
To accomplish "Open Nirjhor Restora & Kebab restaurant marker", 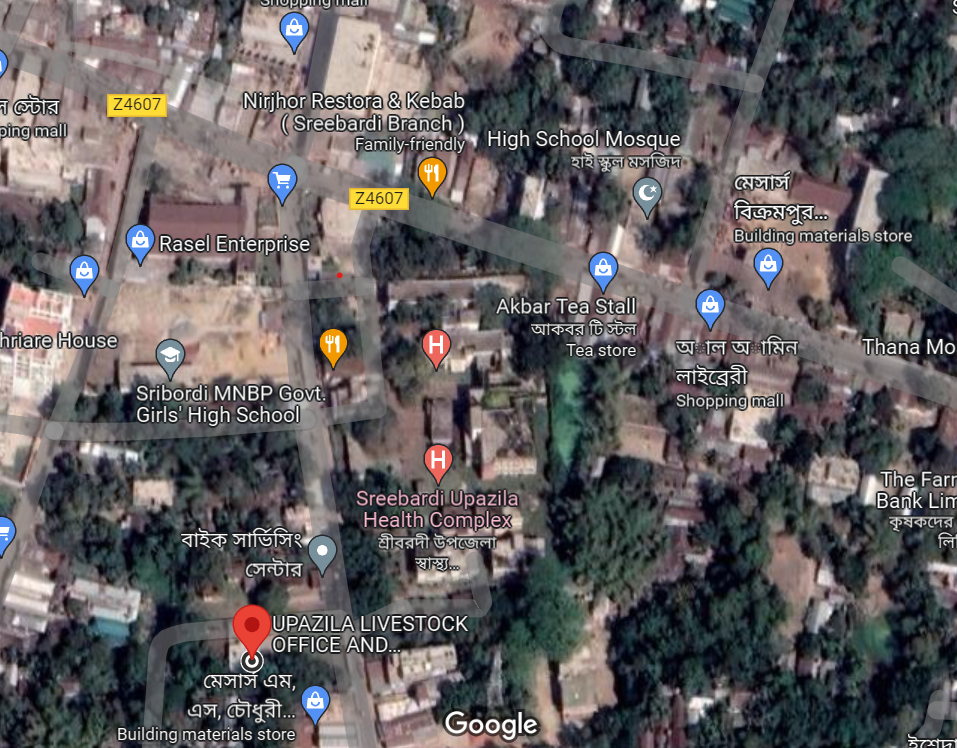I will pyautogui.click(x=432, y=176).
